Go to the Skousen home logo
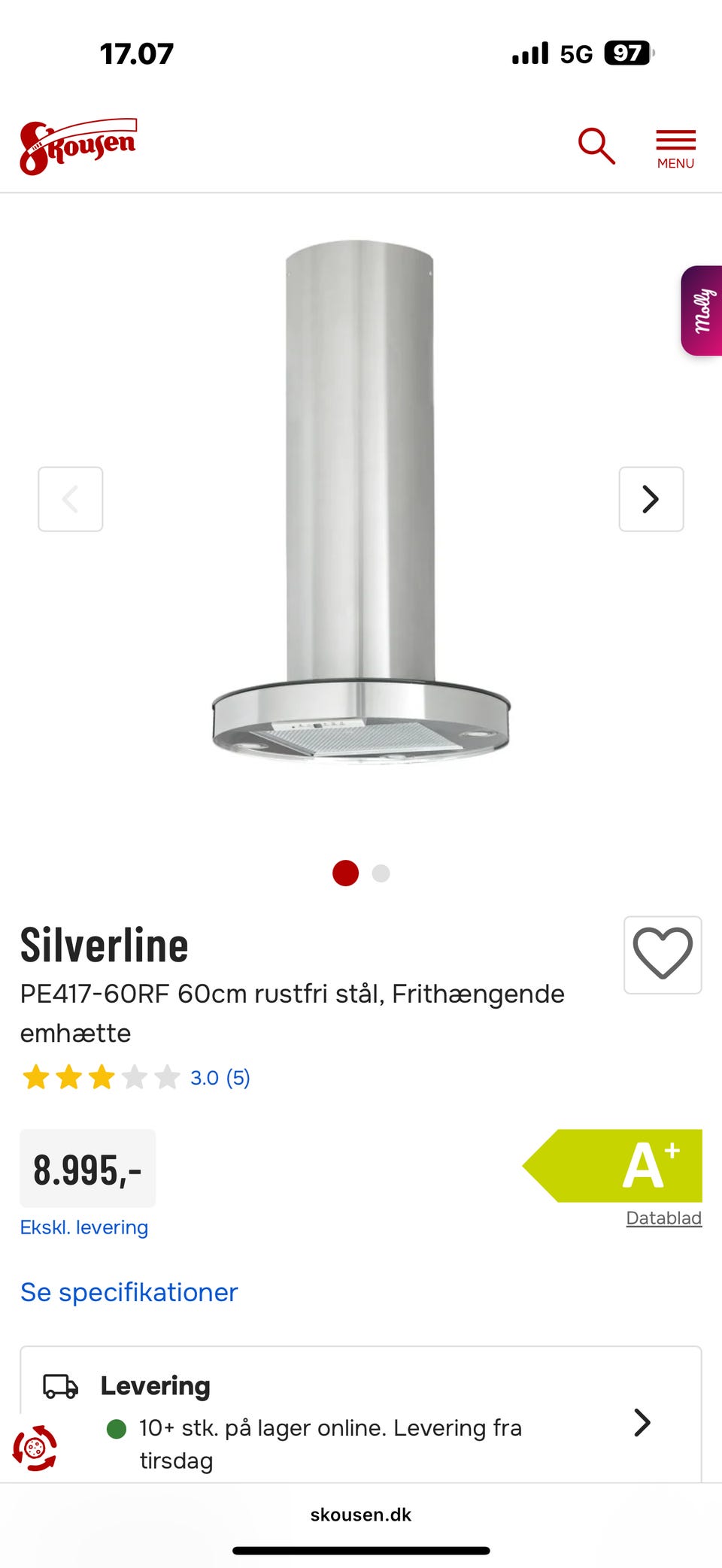This screenshot has height=1568, width=722. coord(78,147)
